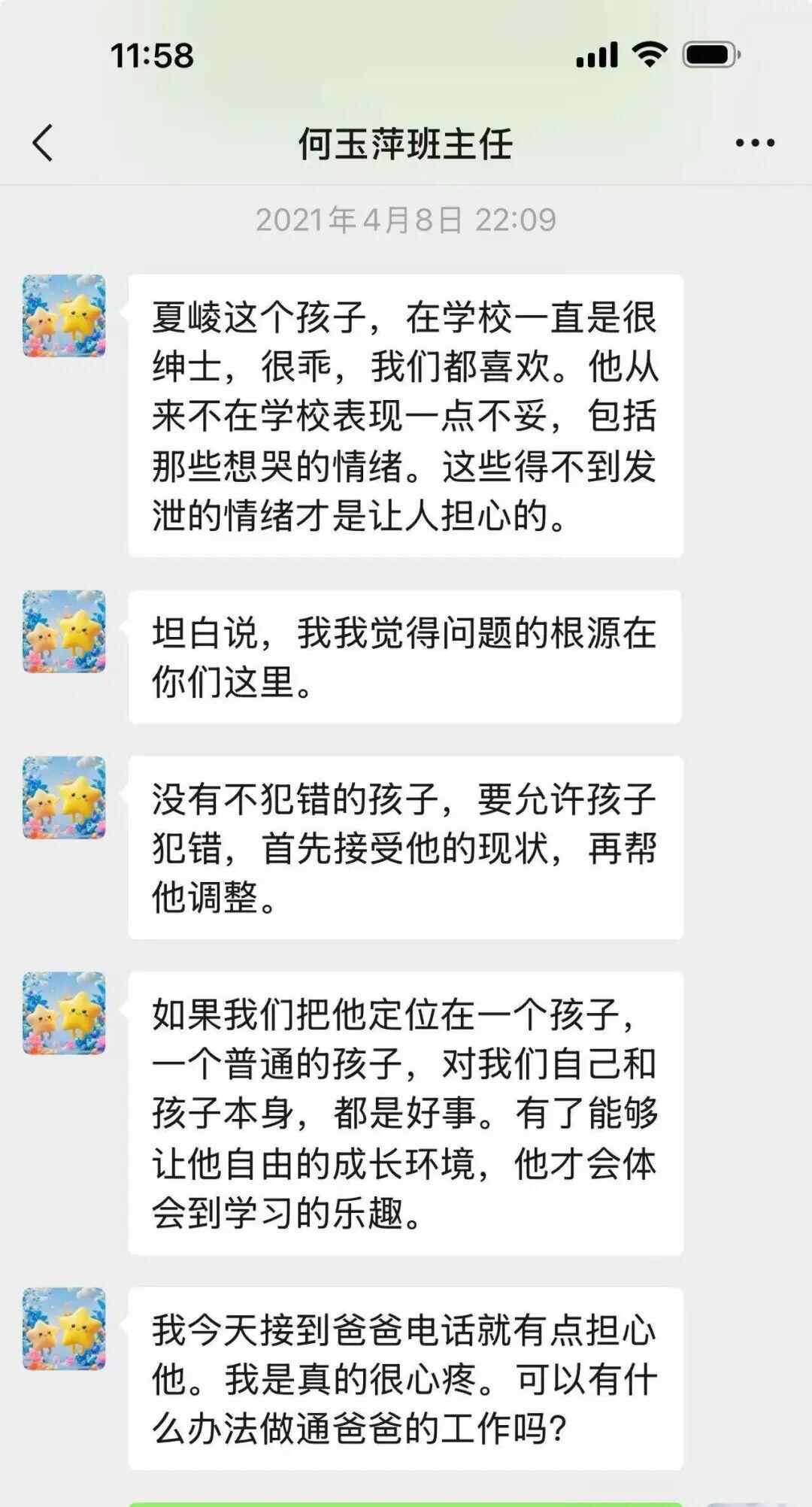Image resolution: width=812 pixels, height=1507 pixels.
Task: Open sender's avatar beside the 夏崚这个孩子 message
Action: tap(64, 316)
